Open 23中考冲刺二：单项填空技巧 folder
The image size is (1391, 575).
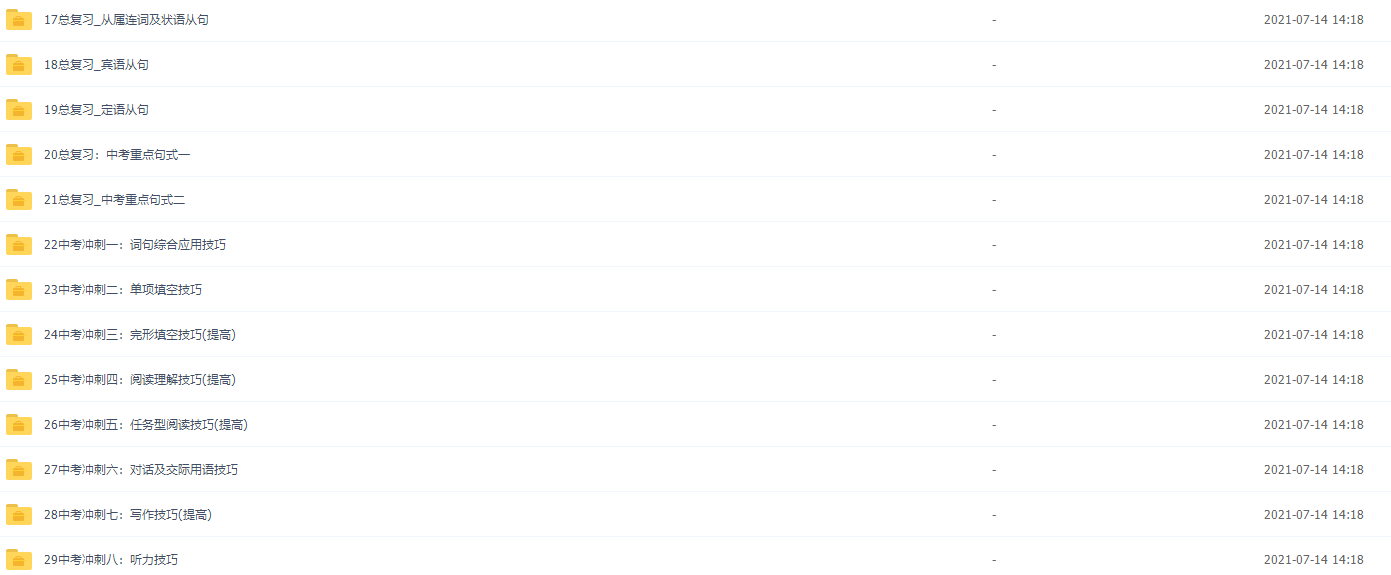[122, 290]
